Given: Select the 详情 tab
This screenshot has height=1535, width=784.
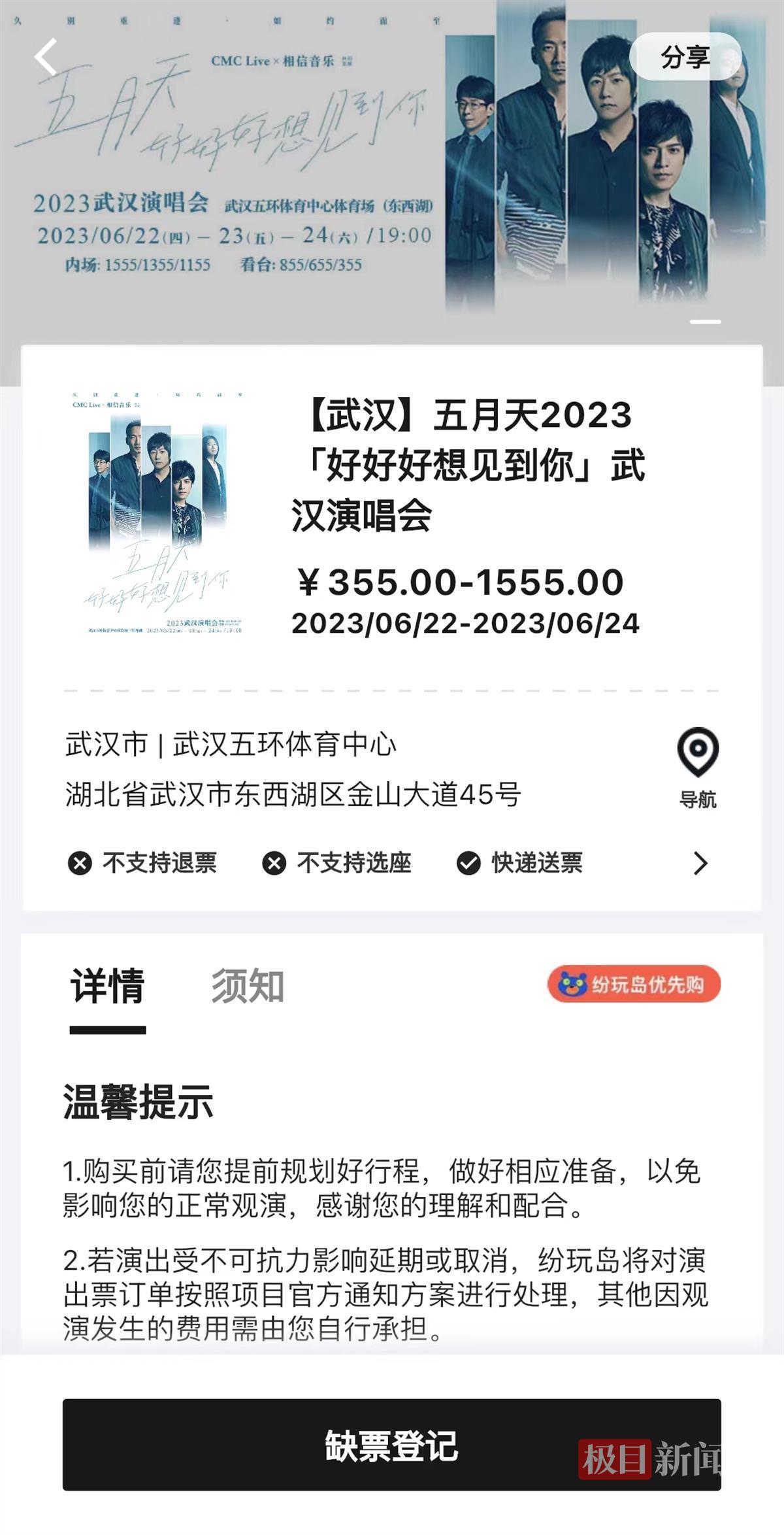Looking at the screenshot, I should pos(108,986).
